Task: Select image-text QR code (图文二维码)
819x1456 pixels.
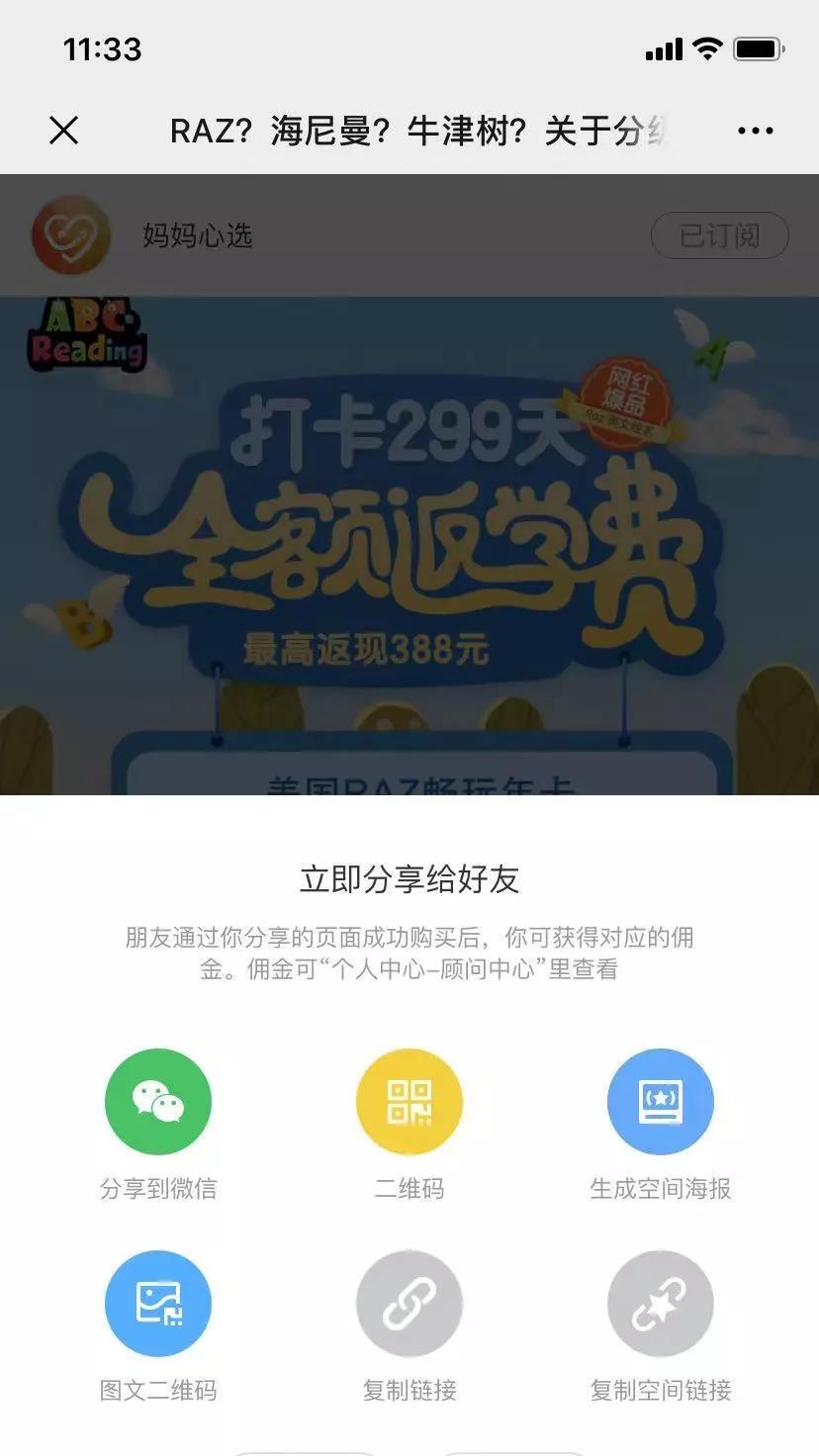Action: point(158,1304)
